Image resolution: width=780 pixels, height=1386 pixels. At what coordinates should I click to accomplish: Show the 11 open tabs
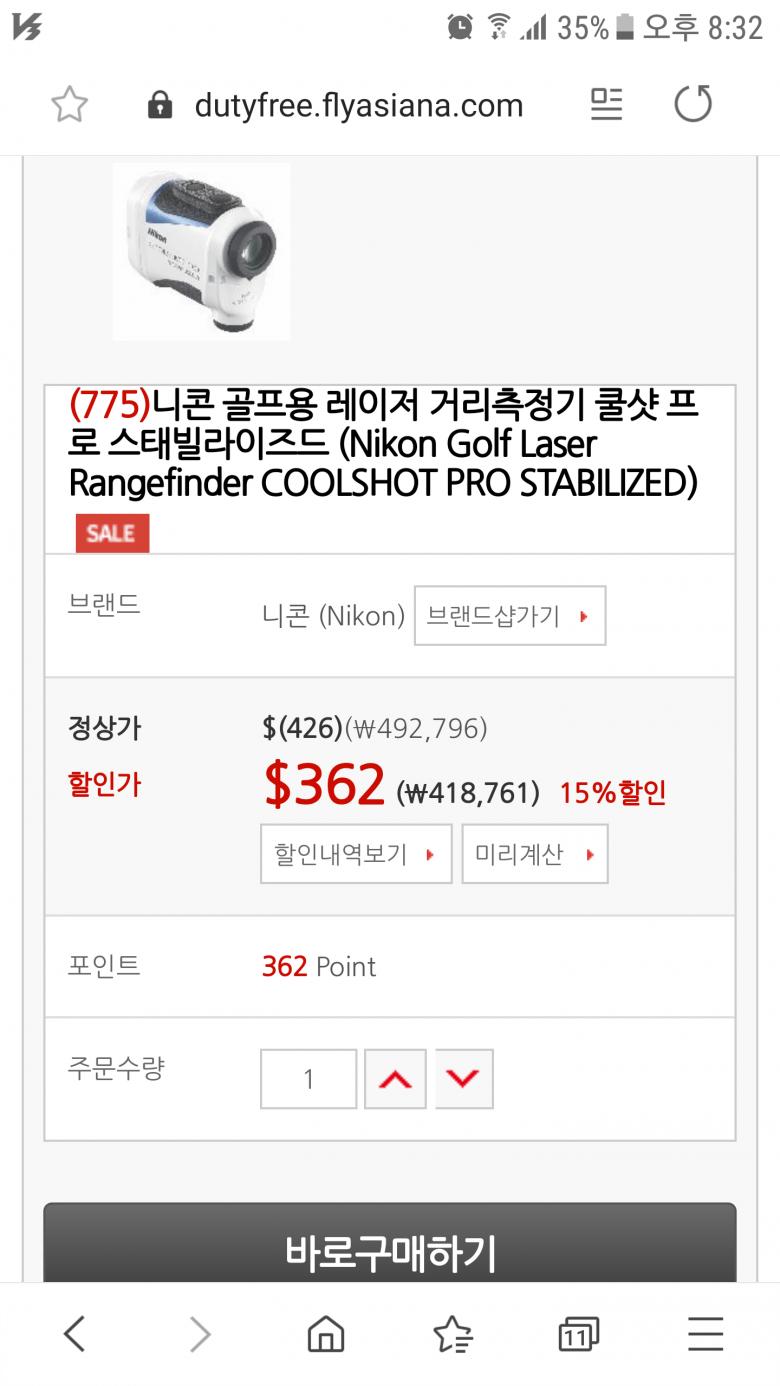(578, 1334)
